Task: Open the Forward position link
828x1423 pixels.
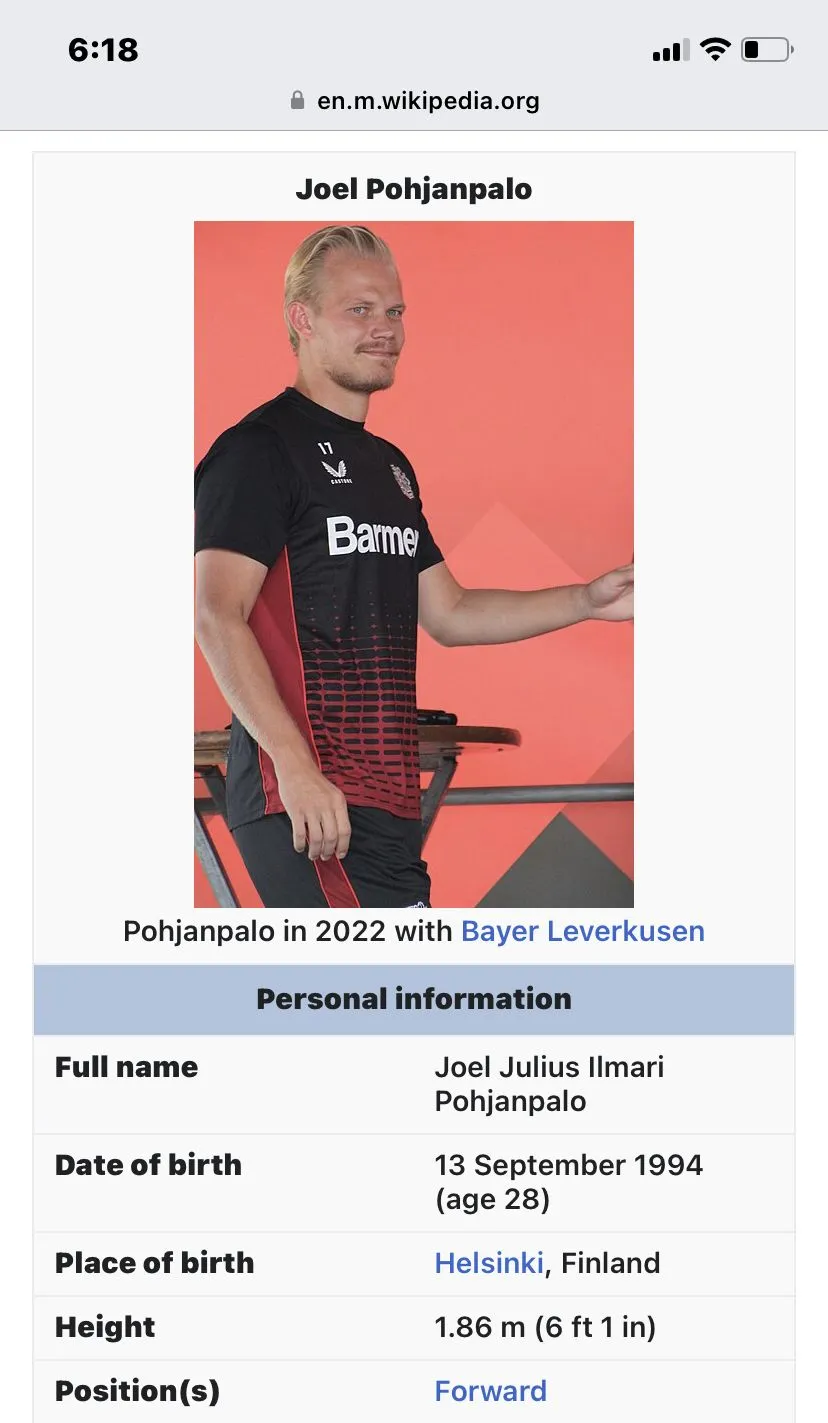Action: pyautogui.click(x=490, y=1391)
